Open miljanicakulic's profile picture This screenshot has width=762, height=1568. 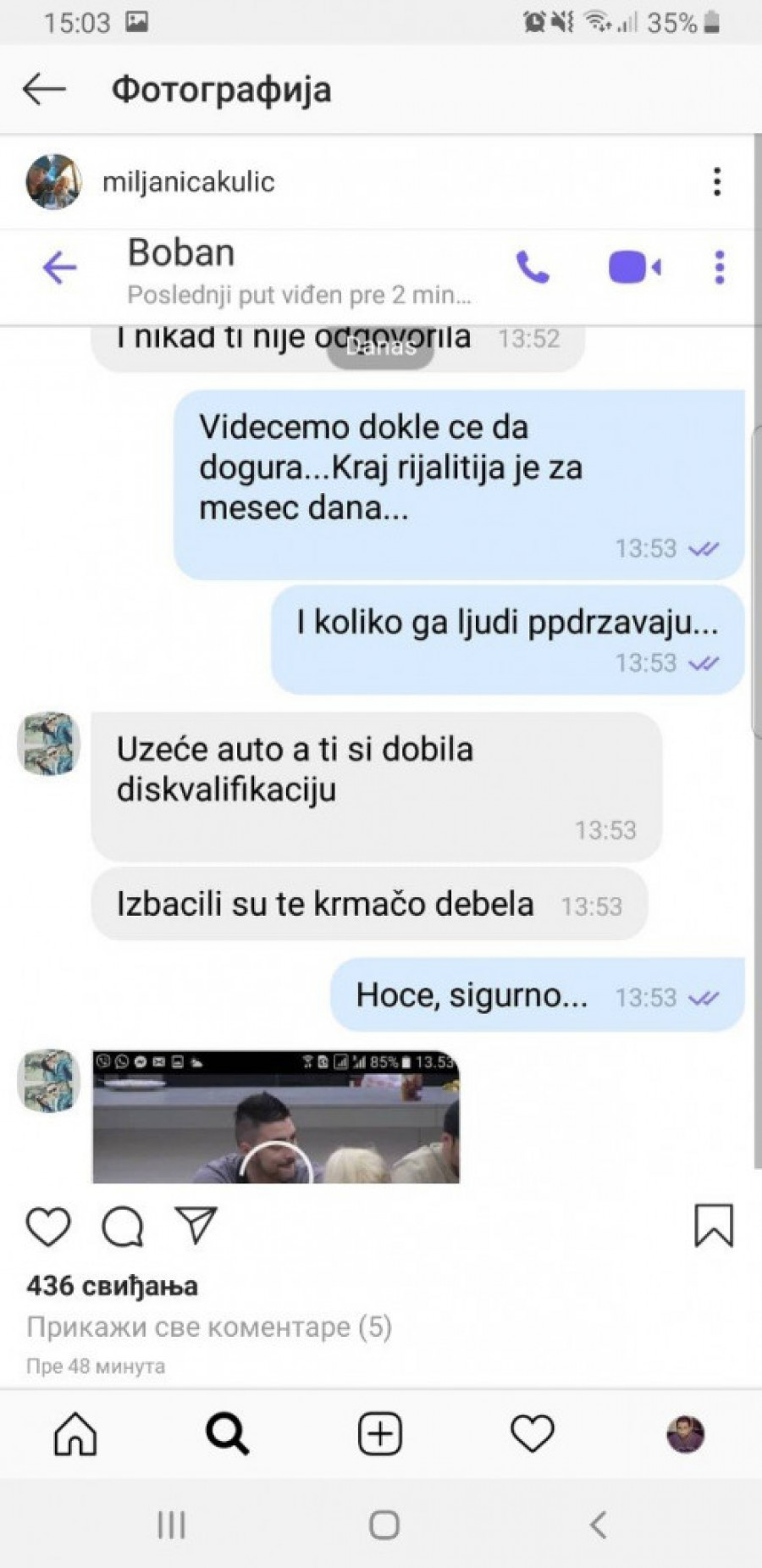click(53, 181)
